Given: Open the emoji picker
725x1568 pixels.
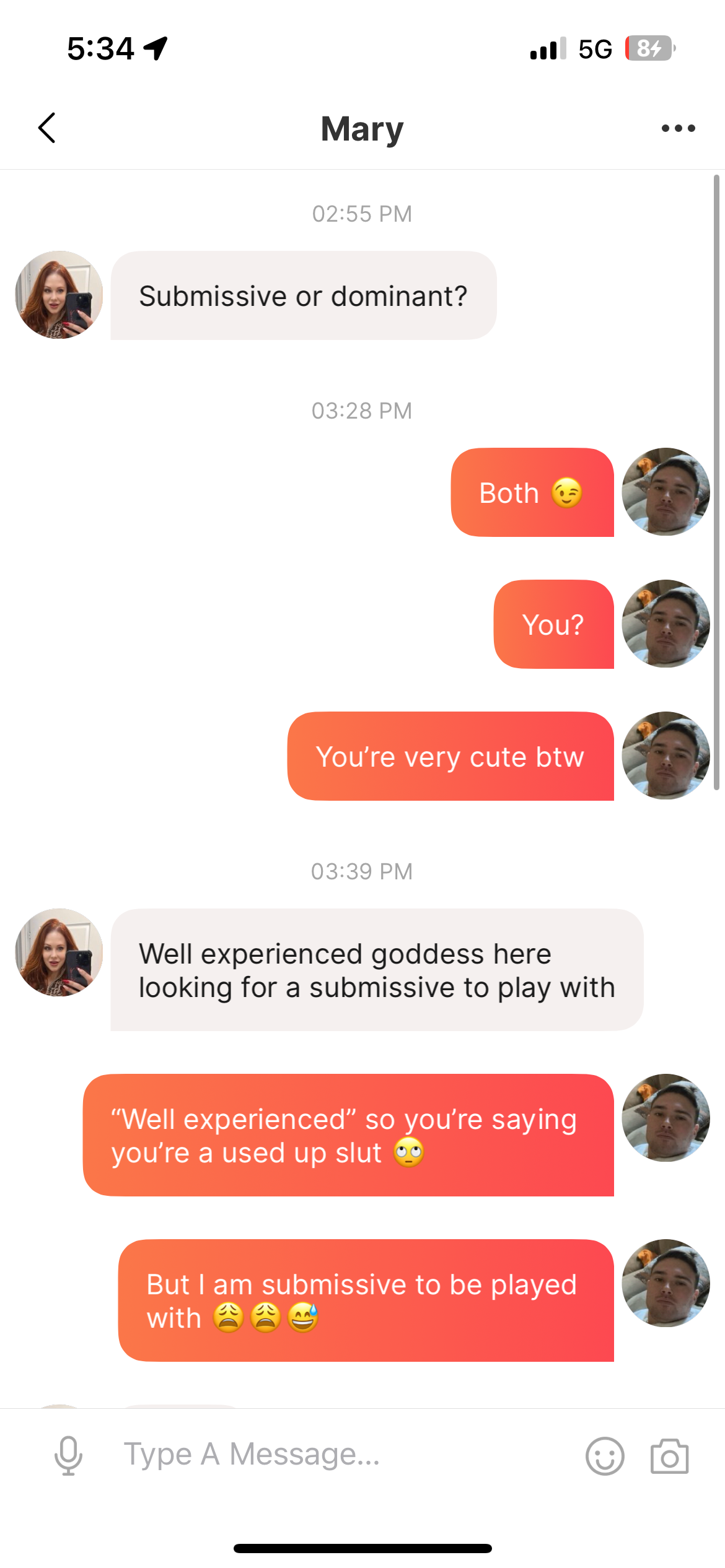Looking at the screenshot, I should point(605,1455).
